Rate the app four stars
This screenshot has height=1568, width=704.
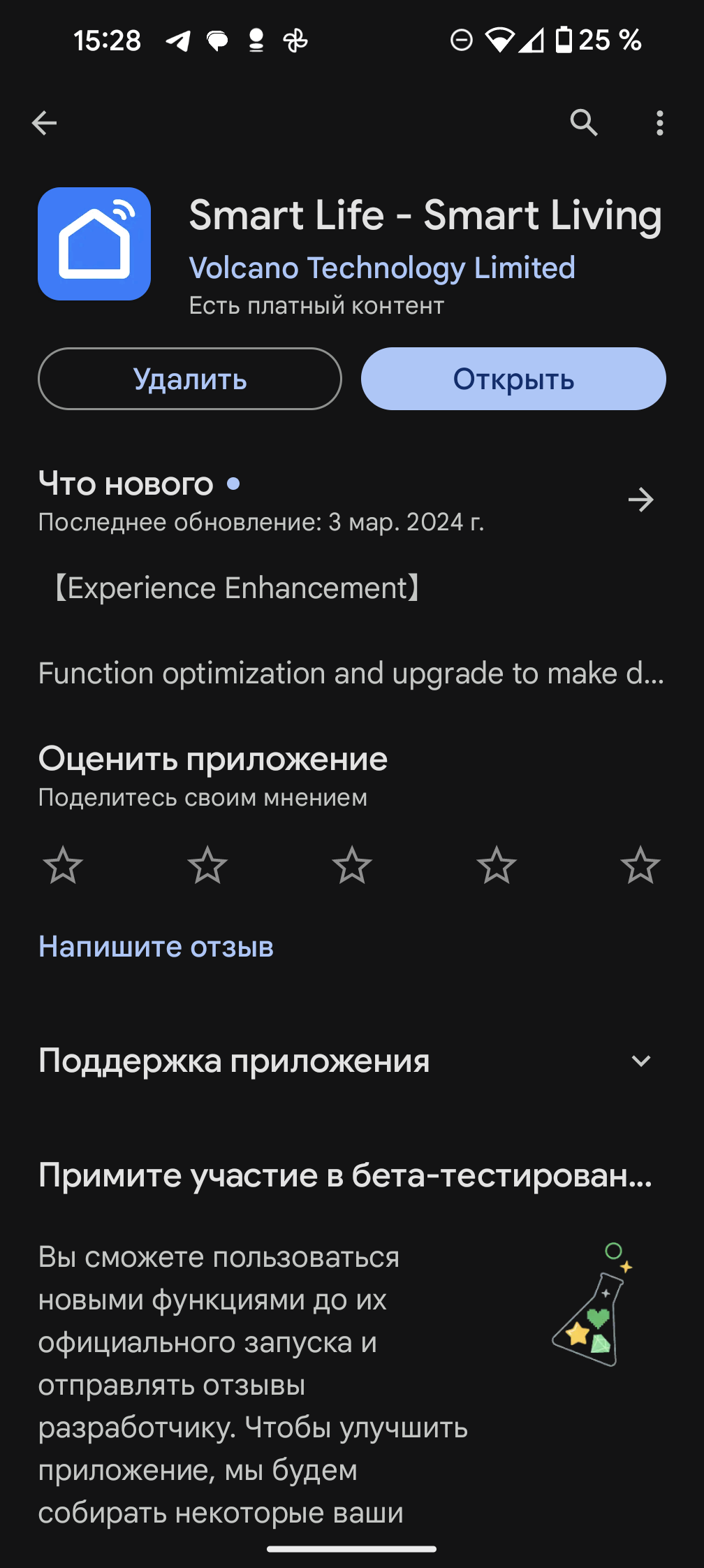(497, 865)
